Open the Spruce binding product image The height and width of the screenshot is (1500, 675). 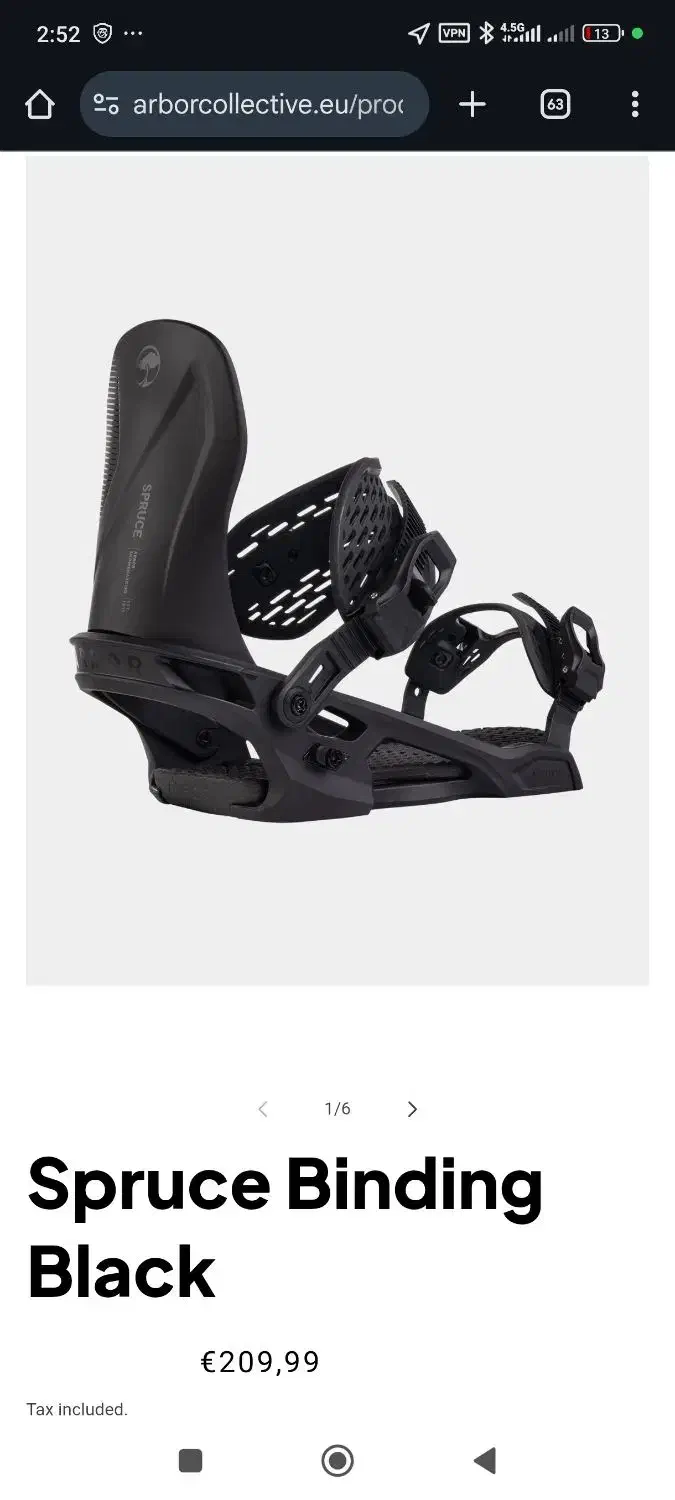click(337, 570)
